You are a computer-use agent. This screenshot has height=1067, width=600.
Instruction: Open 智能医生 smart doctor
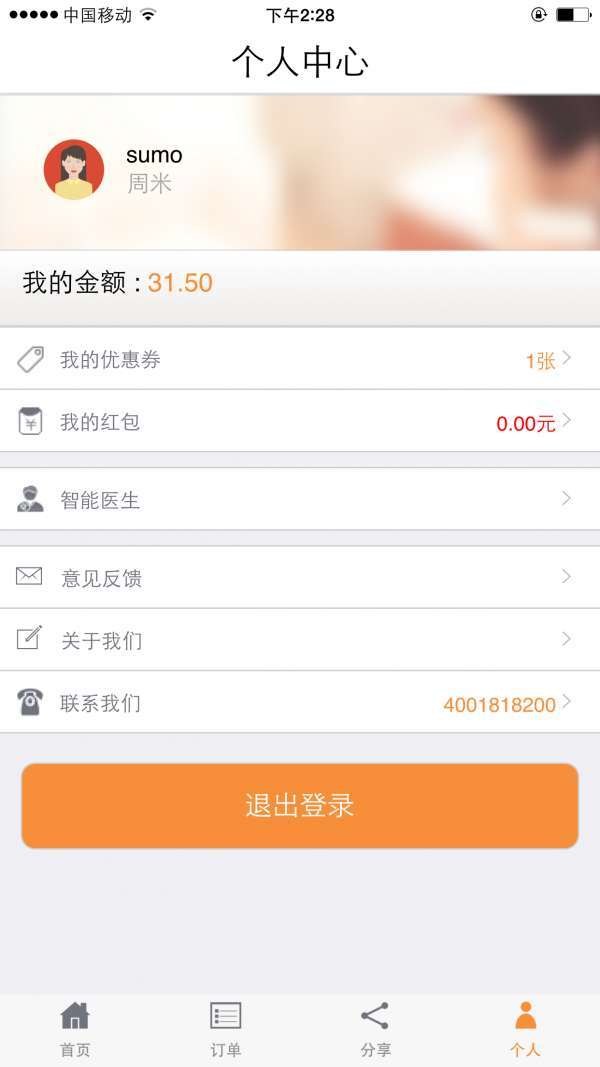[300, 499]
